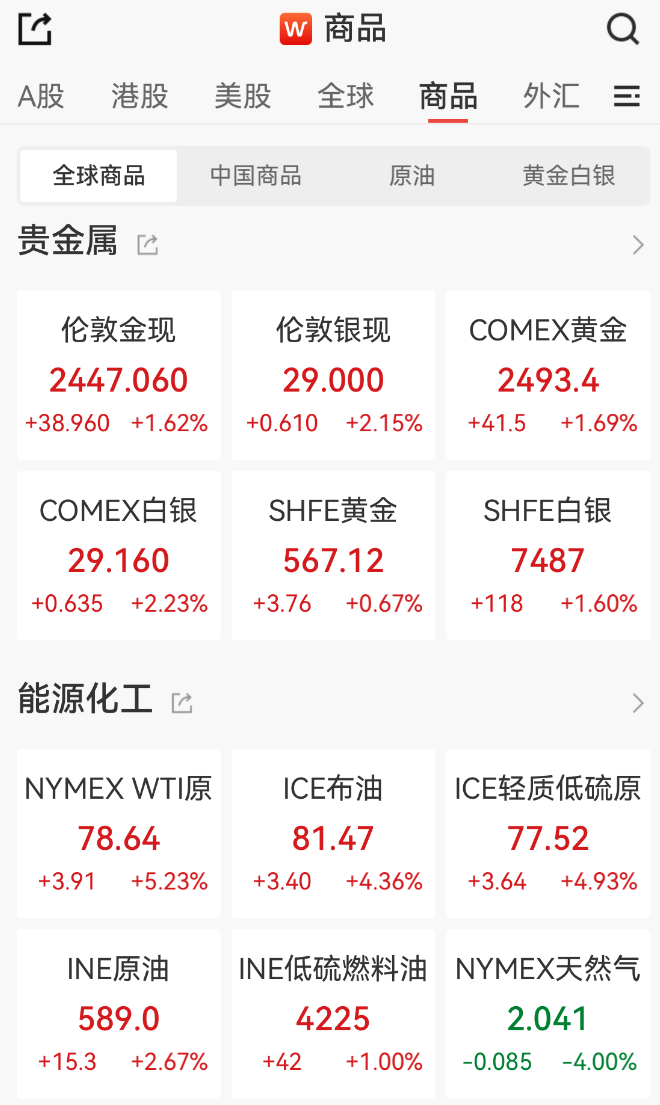Switch to the 全球 tab
This screenshot has height=1105, width=660.
click(345, 96)
